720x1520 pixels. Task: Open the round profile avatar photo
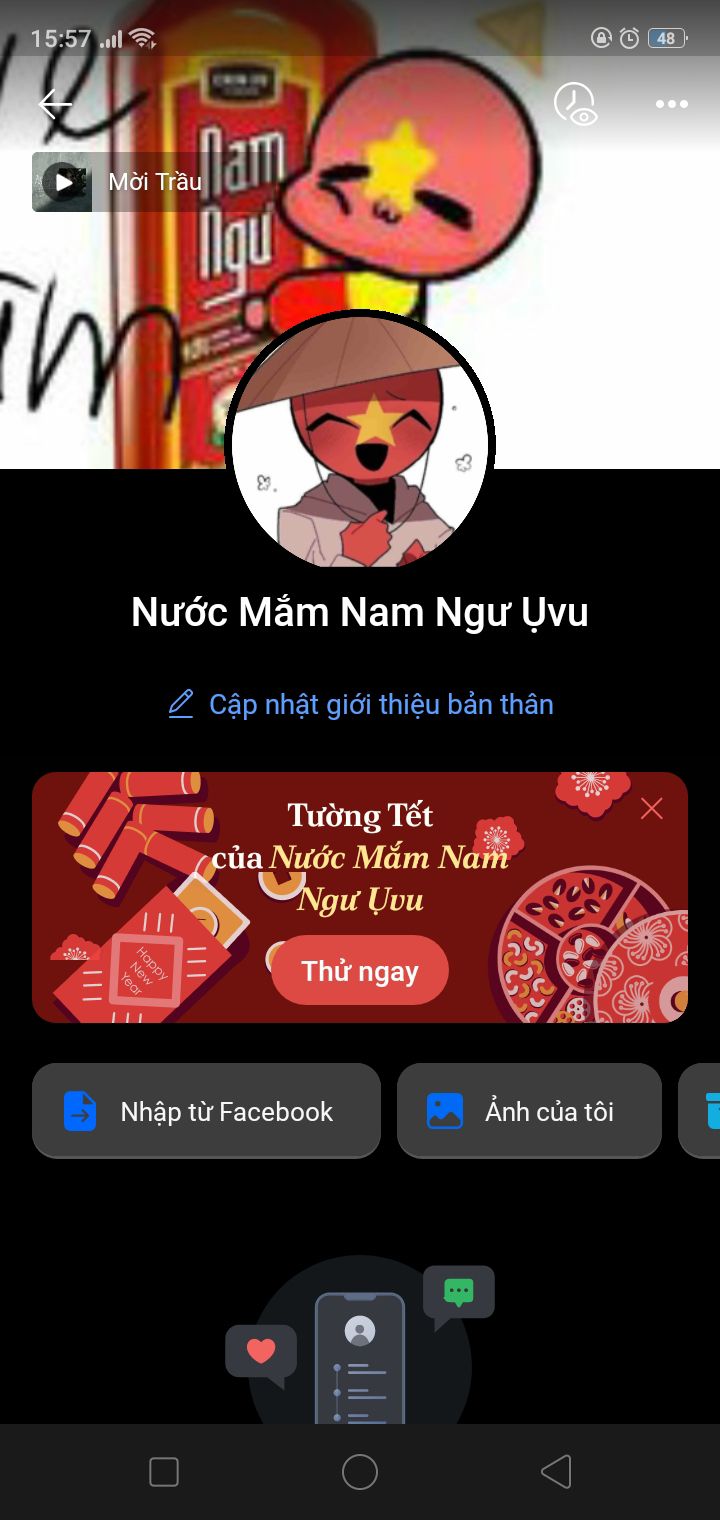[x=360, y=442]
